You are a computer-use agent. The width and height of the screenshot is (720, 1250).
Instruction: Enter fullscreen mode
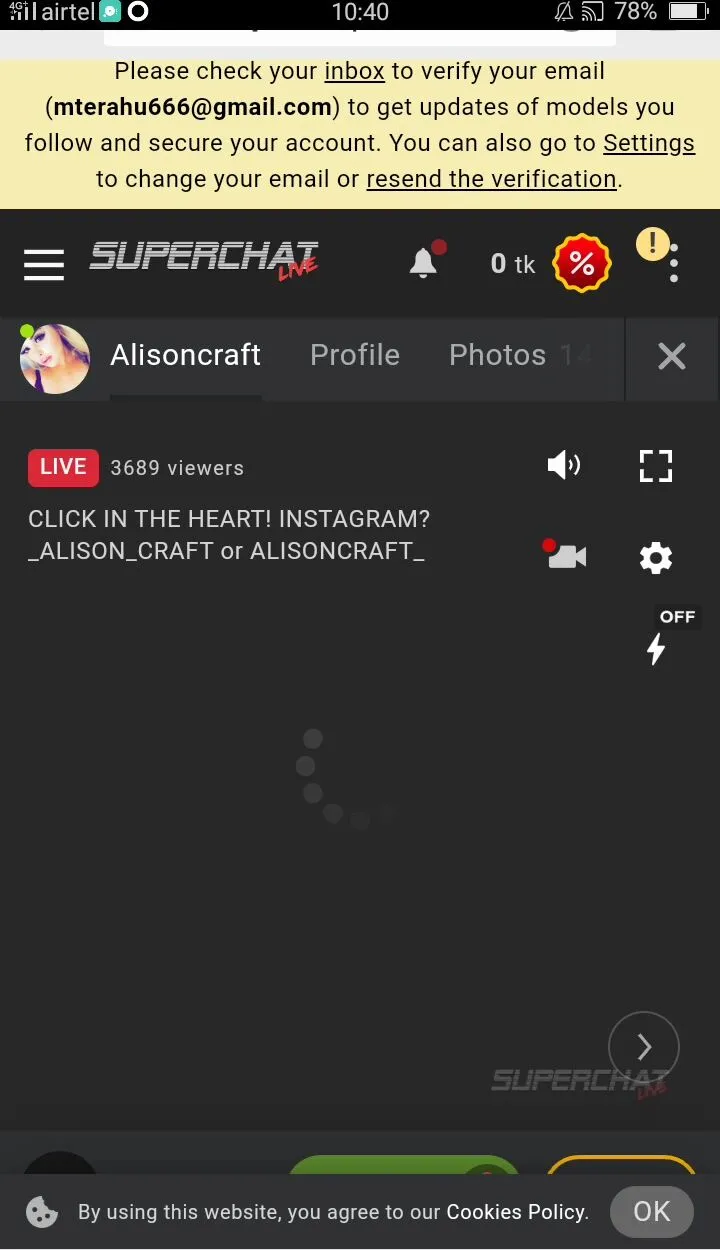(656, 465)
